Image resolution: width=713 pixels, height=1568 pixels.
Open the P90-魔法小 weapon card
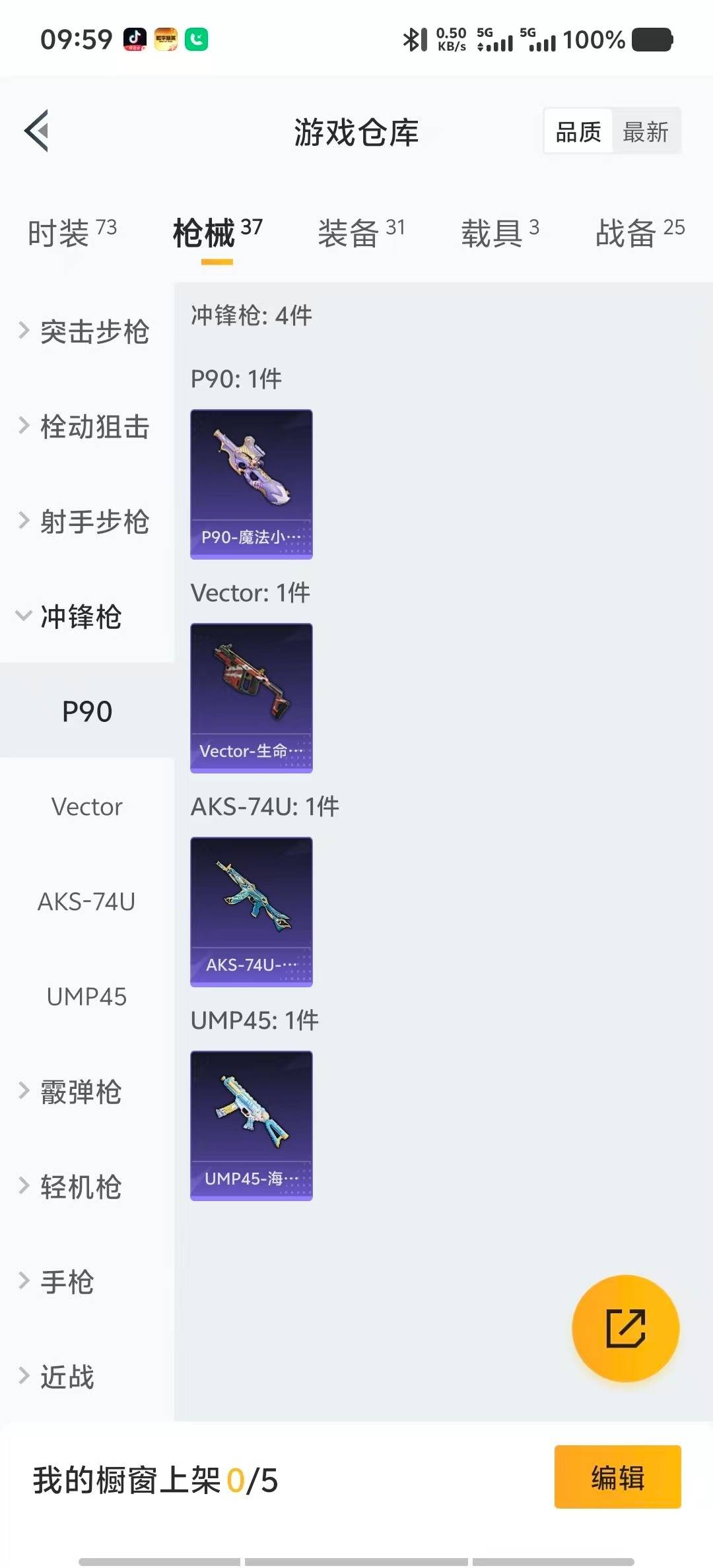[251, 484]
